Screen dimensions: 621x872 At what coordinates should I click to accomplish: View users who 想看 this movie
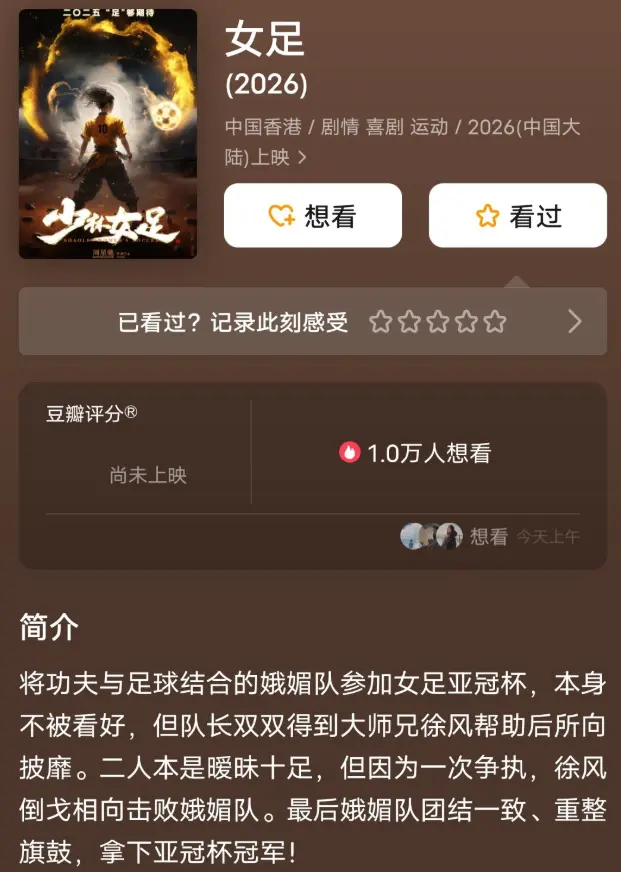point(454,536)
